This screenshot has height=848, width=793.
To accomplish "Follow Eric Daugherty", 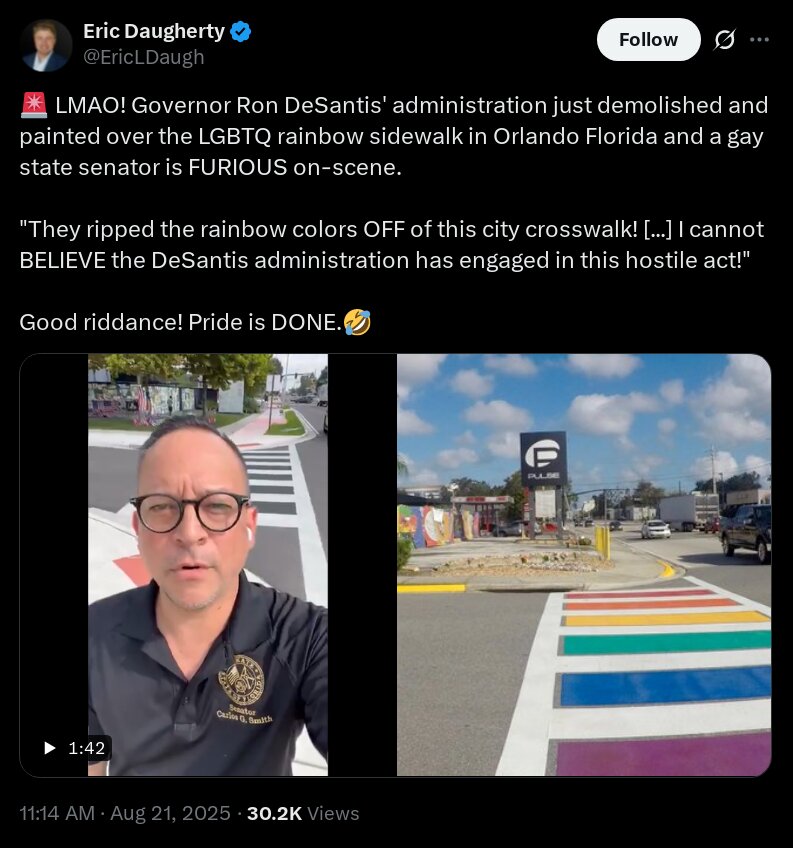I will 648,40.
